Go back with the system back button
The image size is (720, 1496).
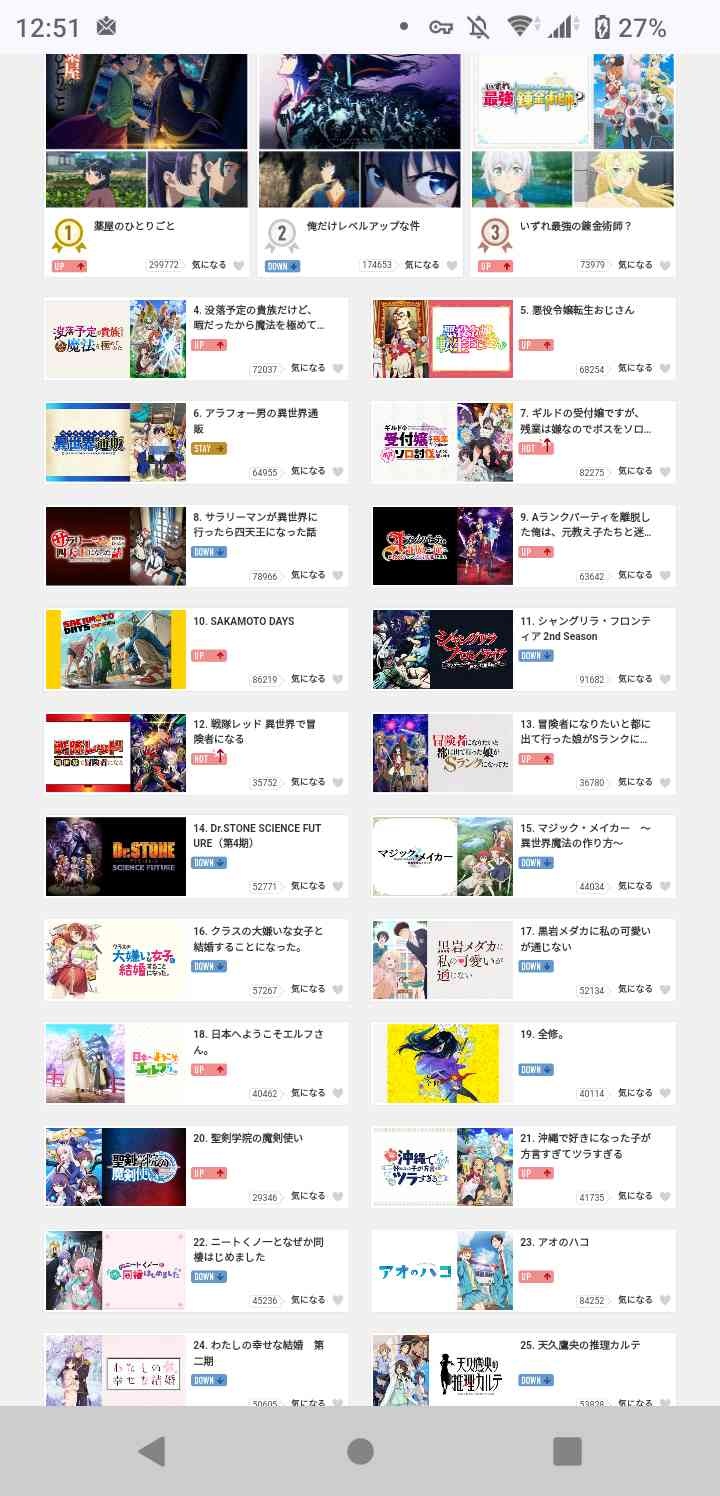tap(152, 1451)
